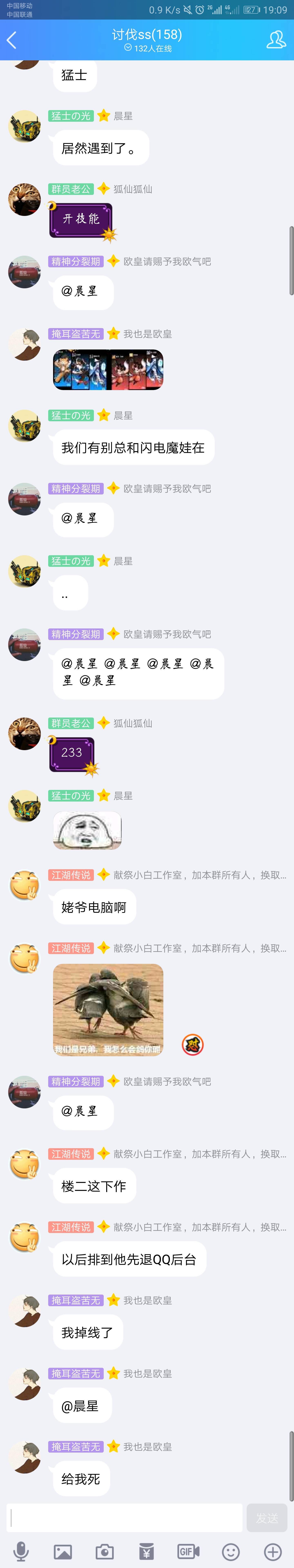Viewport: 294px width, 1568px height.
Task: Launch the camera to take a photo
Action: (x=104, y=1551)
